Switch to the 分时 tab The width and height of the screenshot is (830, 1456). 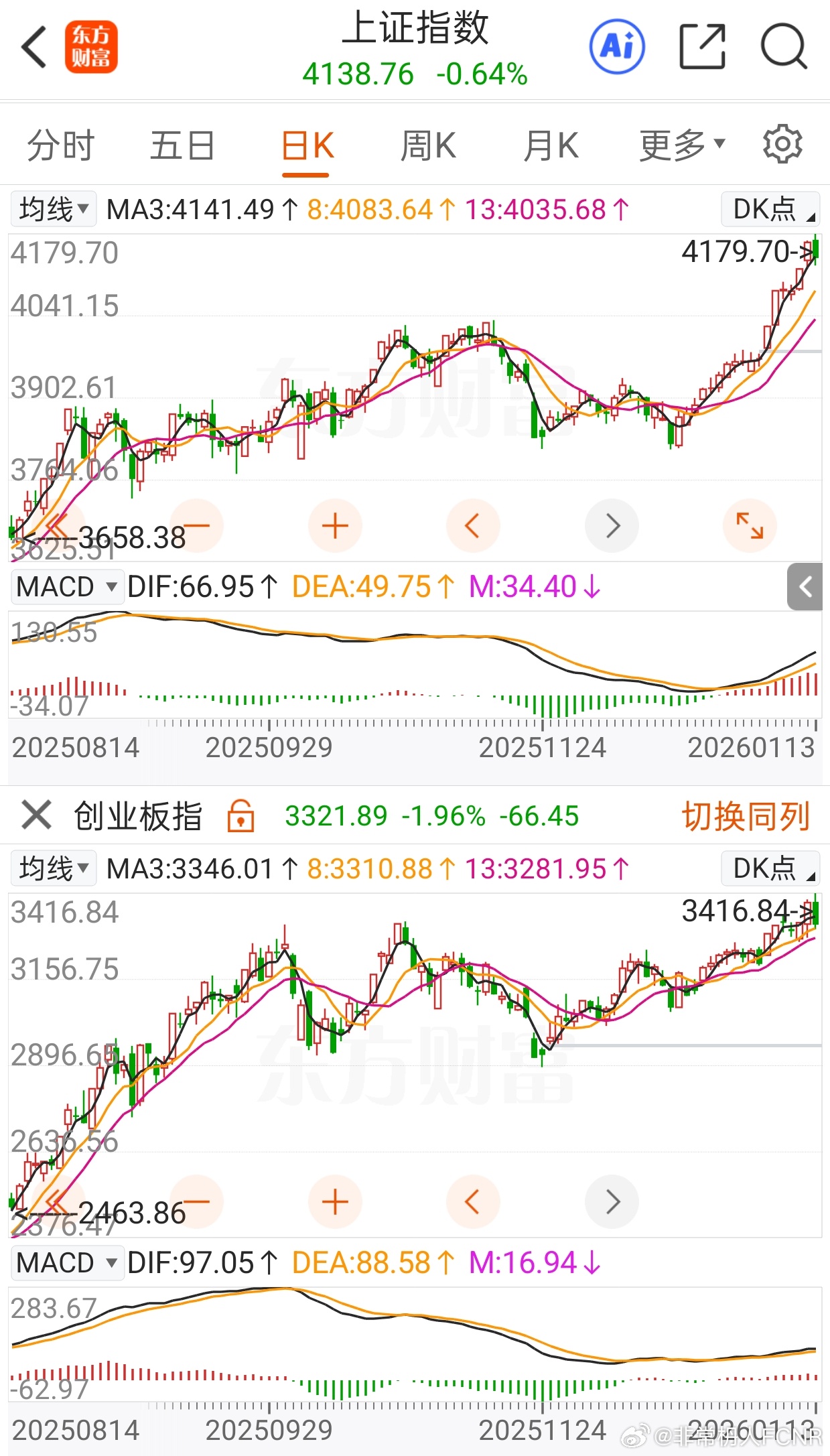(x=60, y=145)
